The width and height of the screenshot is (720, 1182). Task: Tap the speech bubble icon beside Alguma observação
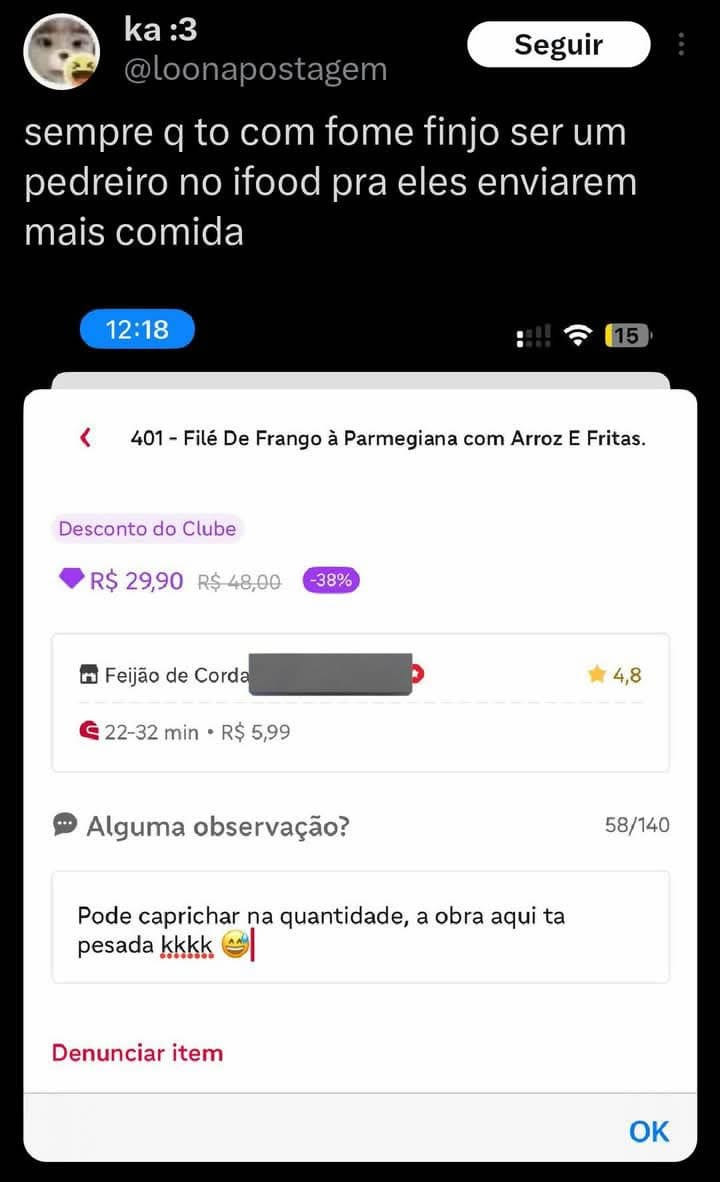(64, 824)
